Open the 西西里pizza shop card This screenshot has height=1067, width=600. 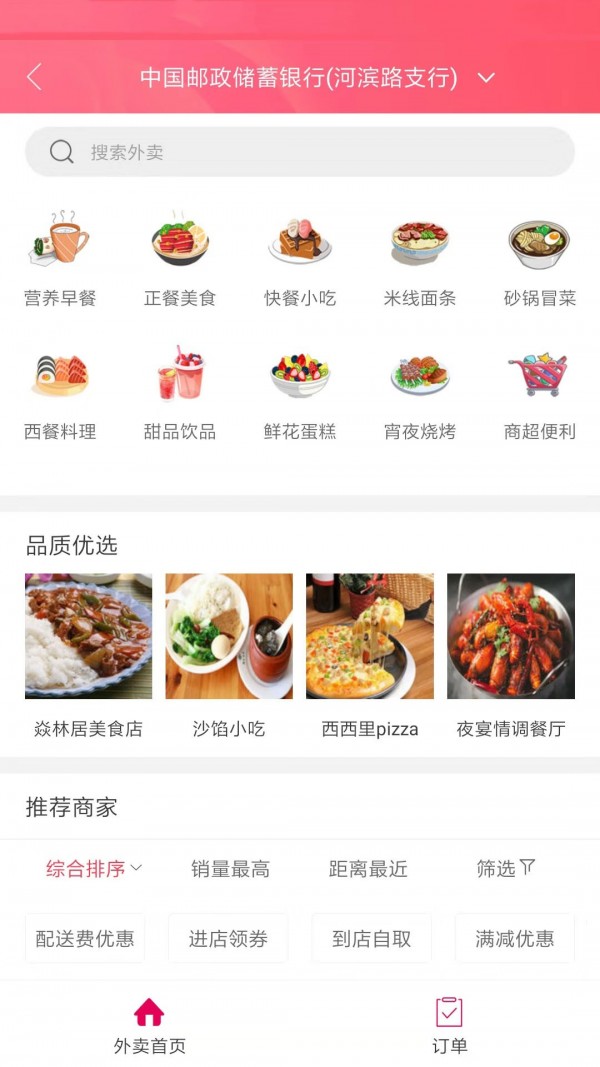[x=370, y=655]
